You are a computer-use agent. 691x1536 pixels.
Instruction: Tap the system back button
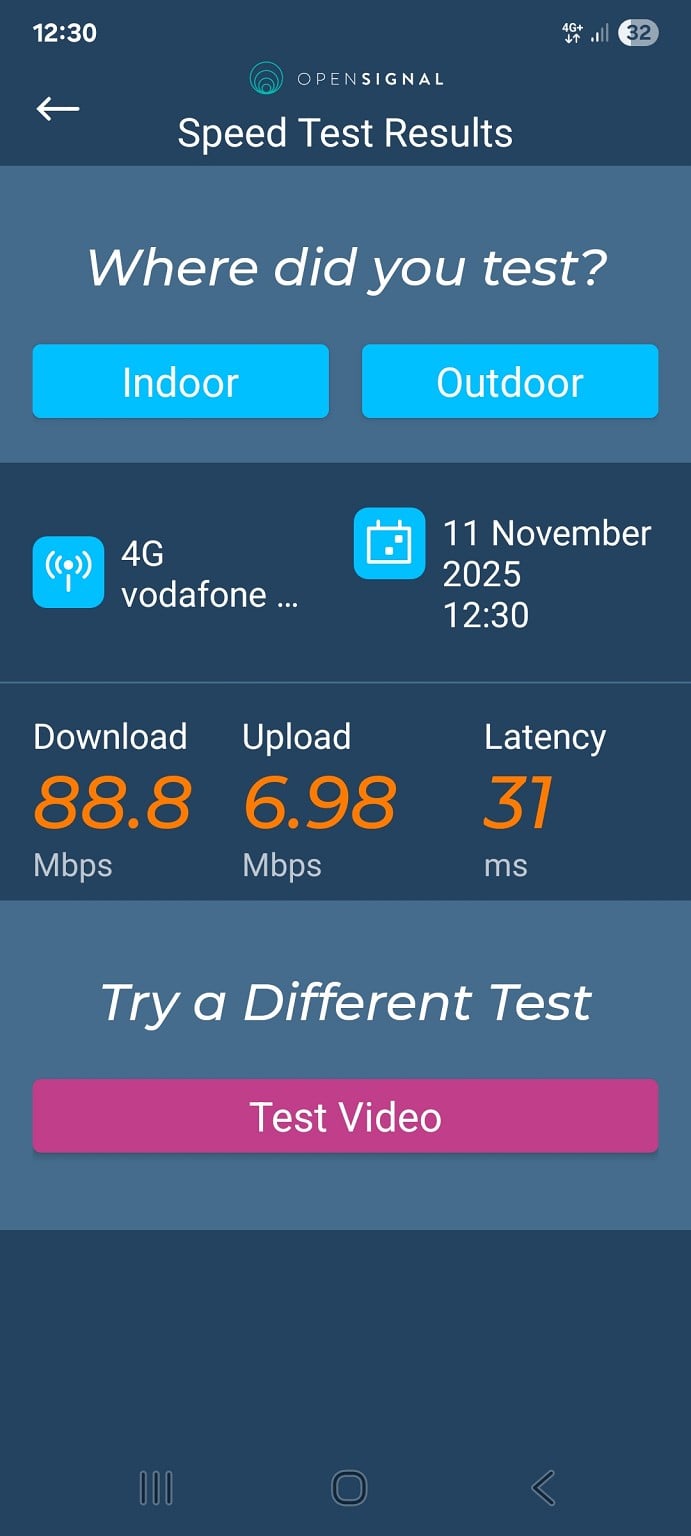tap(543, 1488)
